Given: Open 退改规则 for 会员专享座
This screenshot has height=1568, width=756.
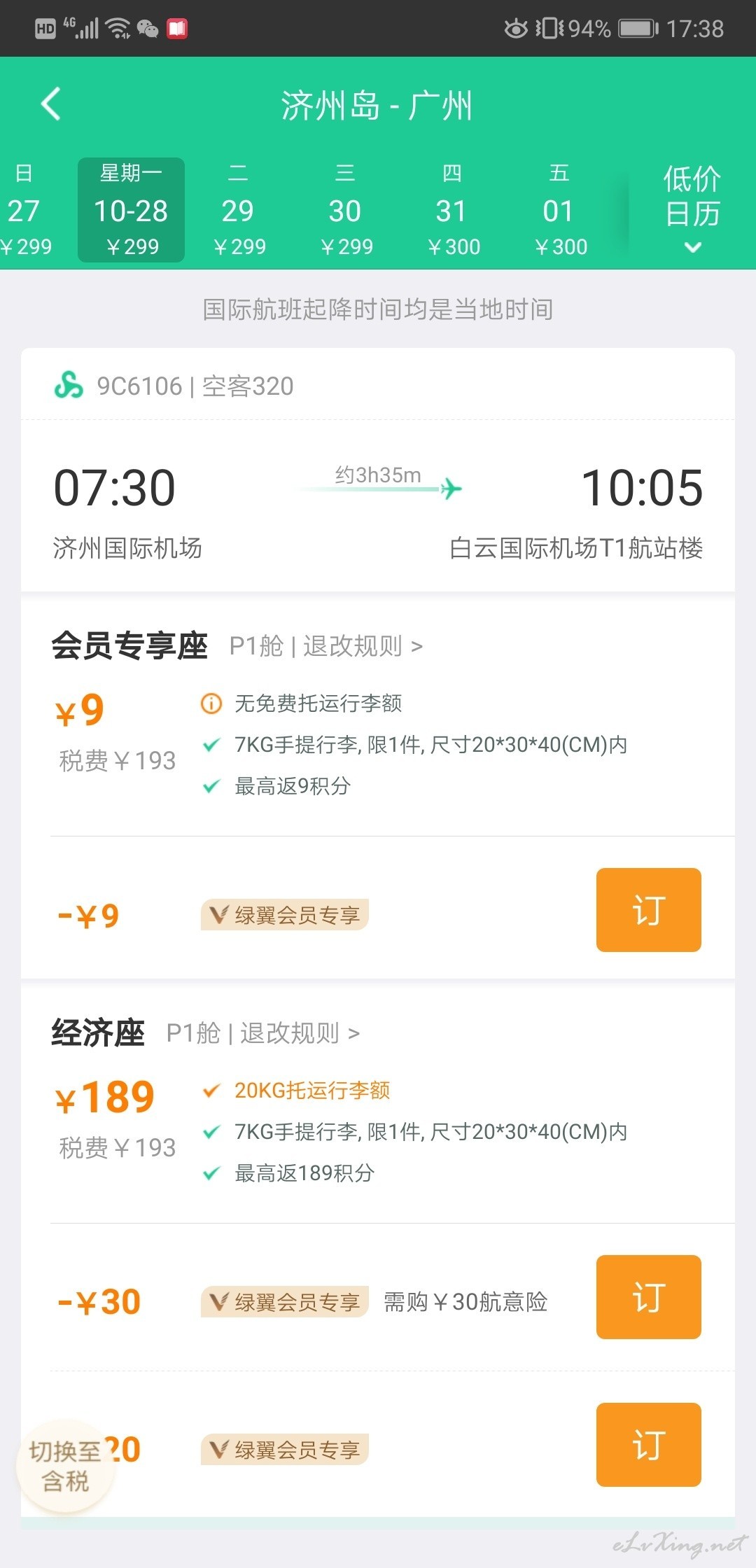Looking at the screenshot, I should [x=363, y=646].
